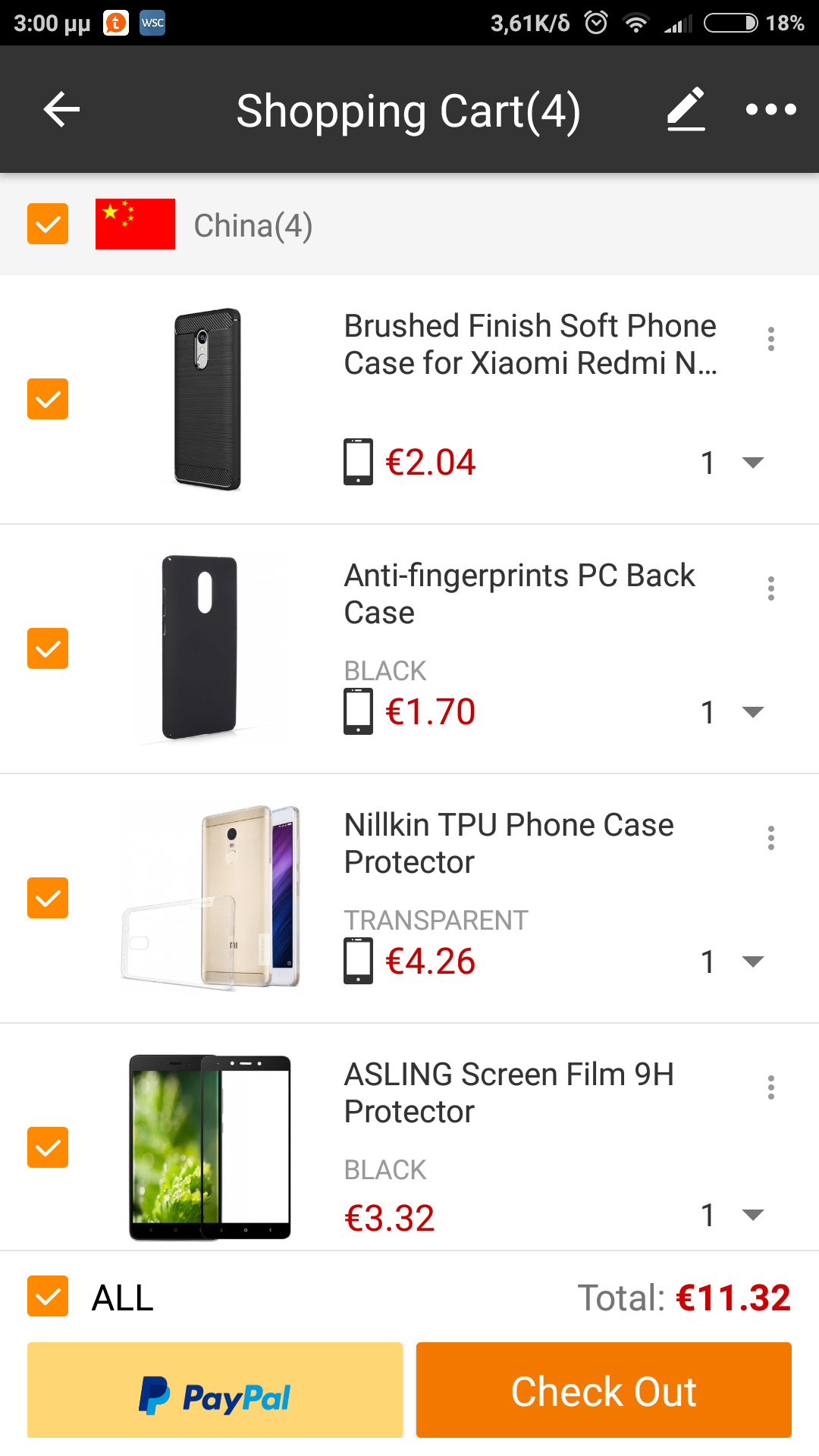Open options for Nillkin TPU Phone Case Protector
This screenshot has width=819, height=1456.
(x=770, y=838)
